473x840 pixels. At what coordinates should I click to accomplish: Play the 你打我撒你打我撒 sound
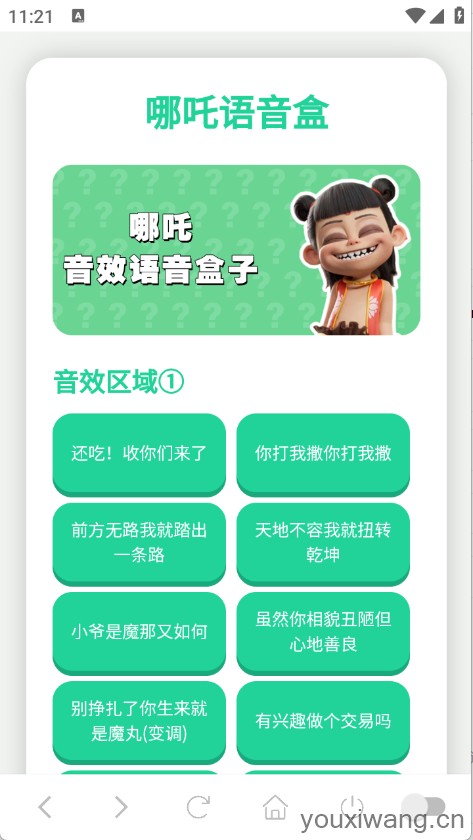[323, 454]
